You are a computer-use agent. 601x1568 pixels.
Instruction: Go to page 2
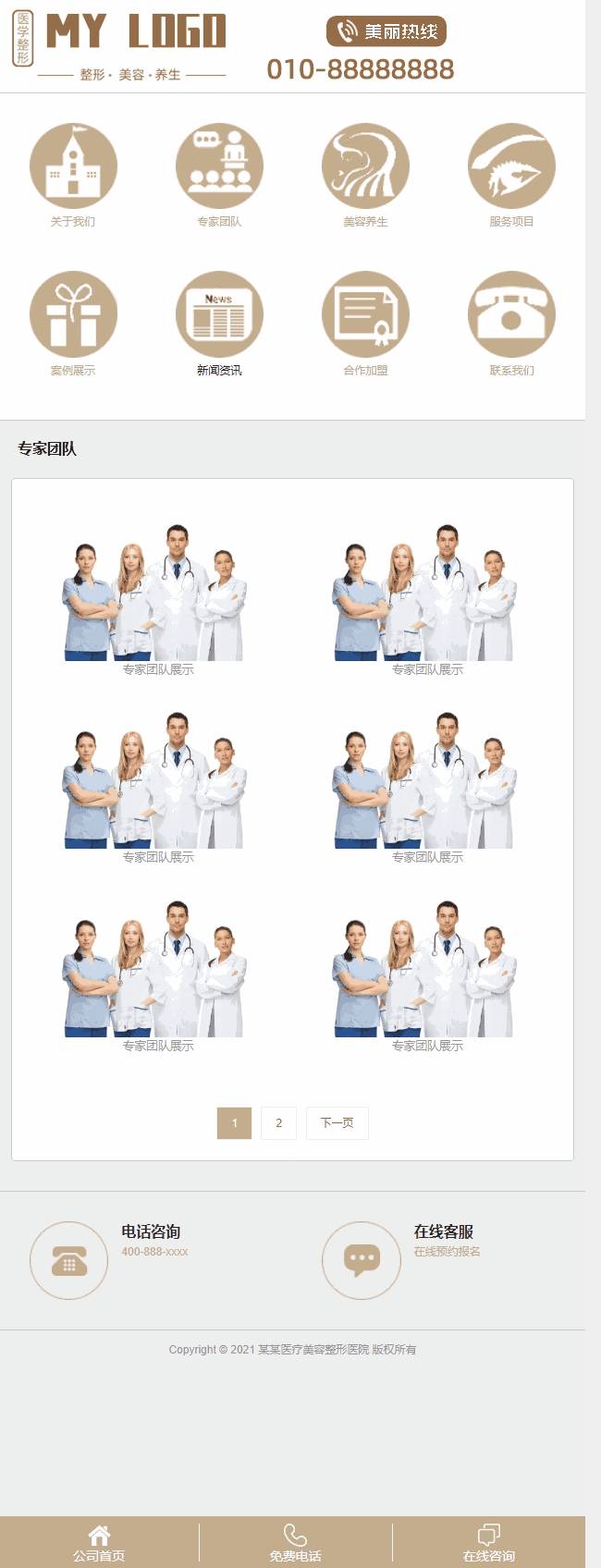click(x=278, y=1123)
